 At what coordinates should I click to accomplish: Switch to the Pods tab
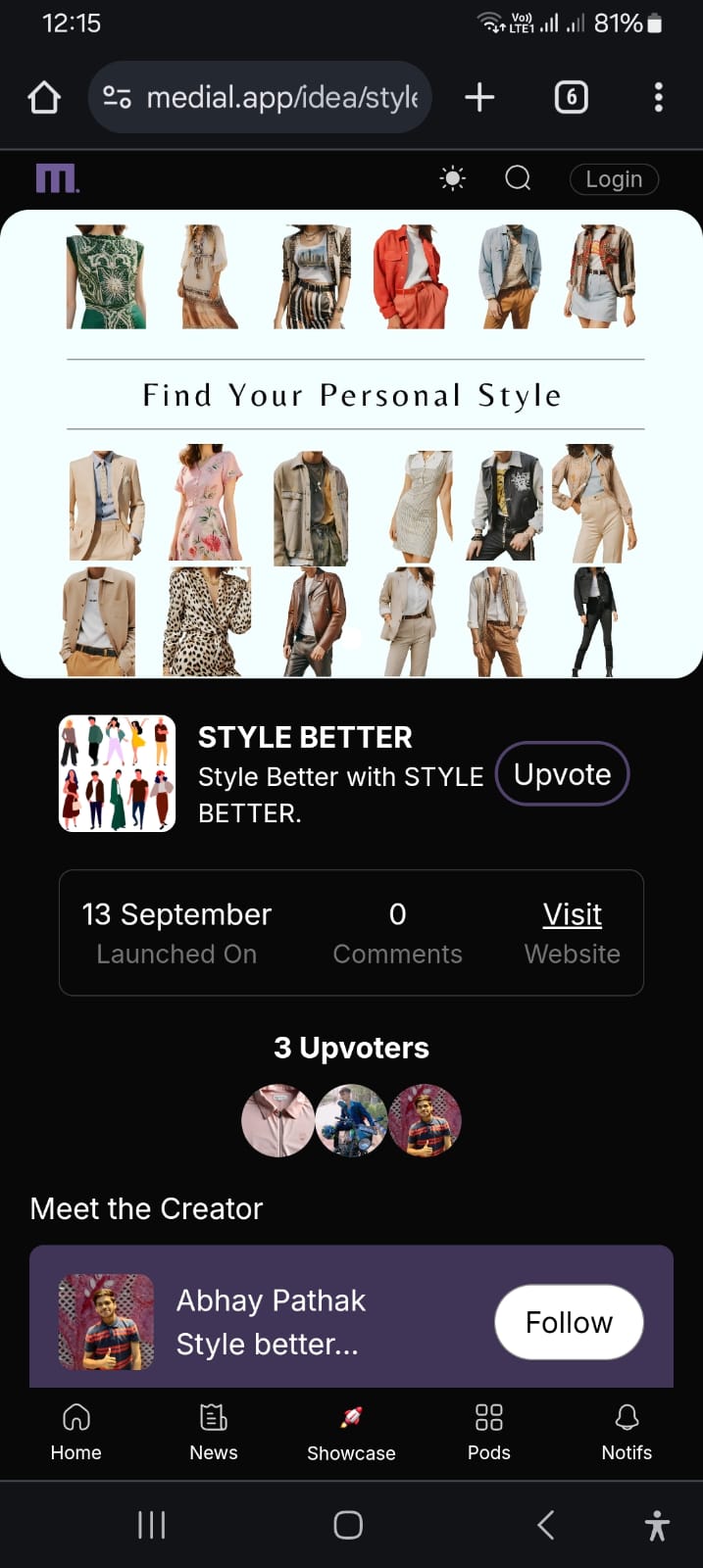pyautogui.click(x=488, y=1432)
